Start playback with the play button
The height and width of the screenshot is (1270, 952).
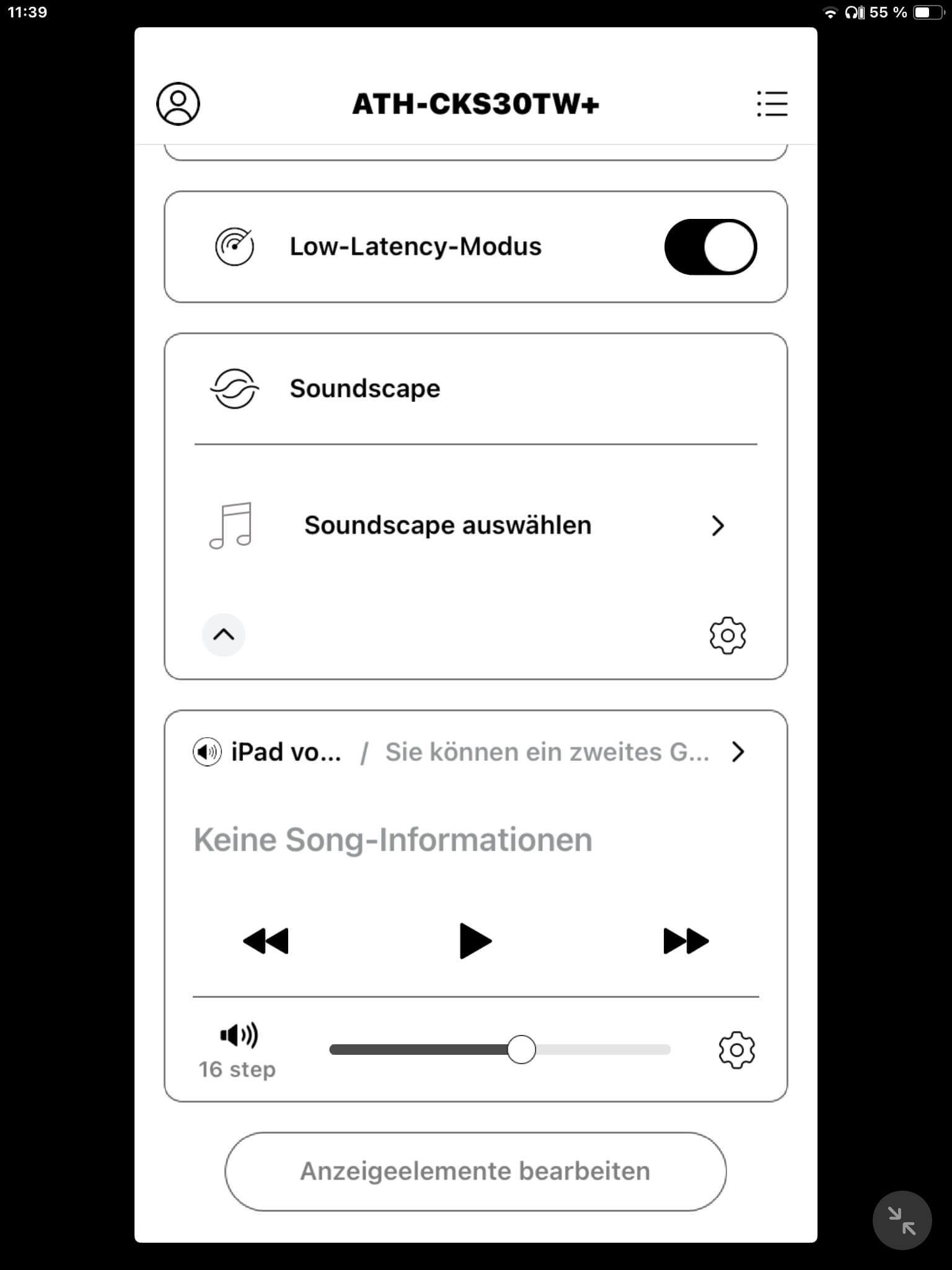tap(475, 941)
